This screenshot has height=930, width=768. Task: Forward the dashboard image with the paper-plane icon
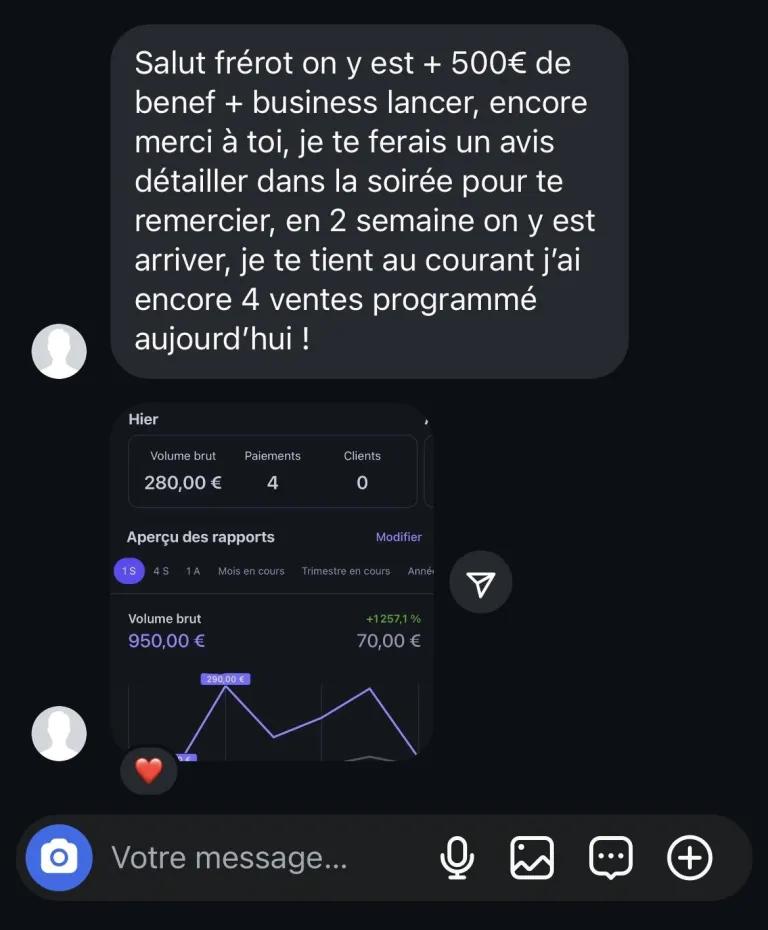pos(481,583)
